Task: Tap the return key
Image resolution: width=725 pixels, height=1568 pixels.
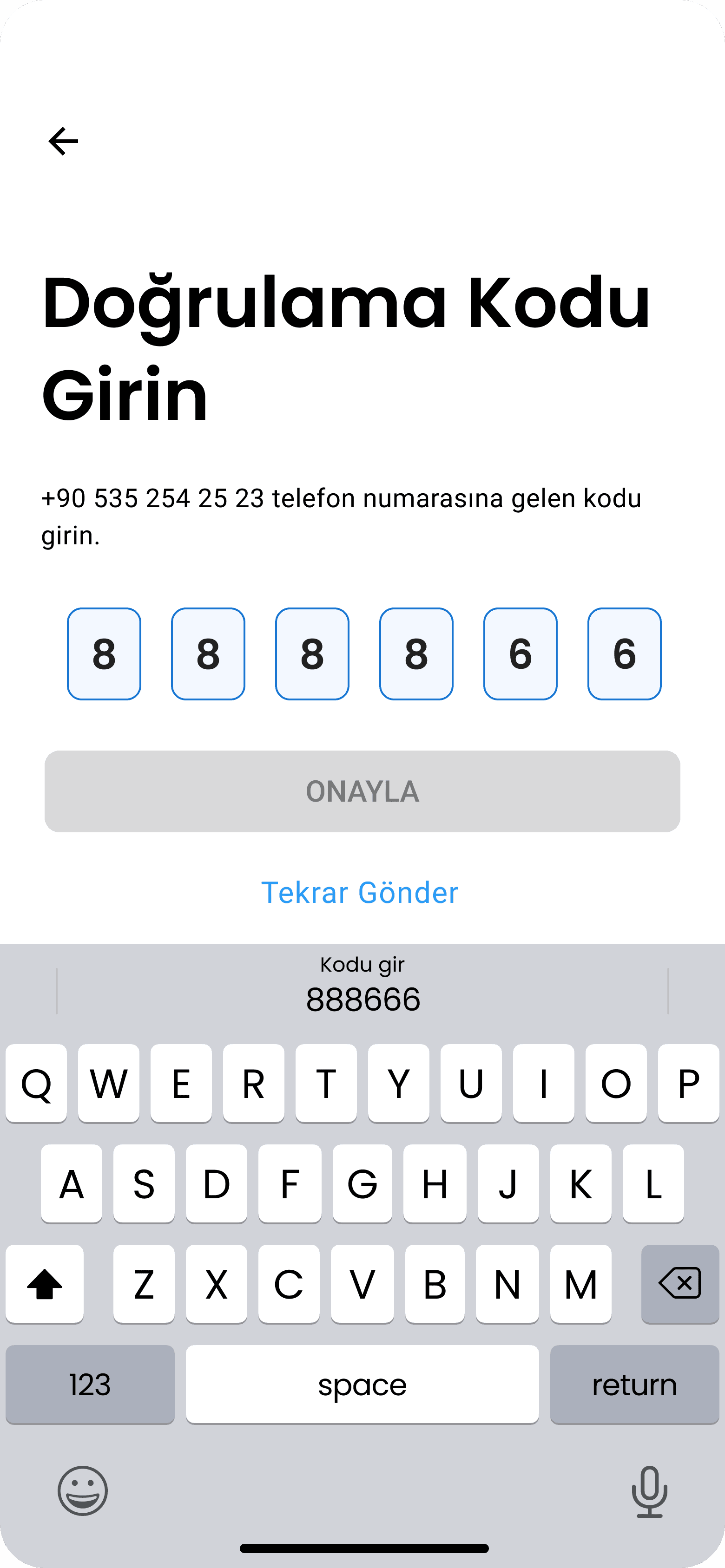Action: (634, 1384)
